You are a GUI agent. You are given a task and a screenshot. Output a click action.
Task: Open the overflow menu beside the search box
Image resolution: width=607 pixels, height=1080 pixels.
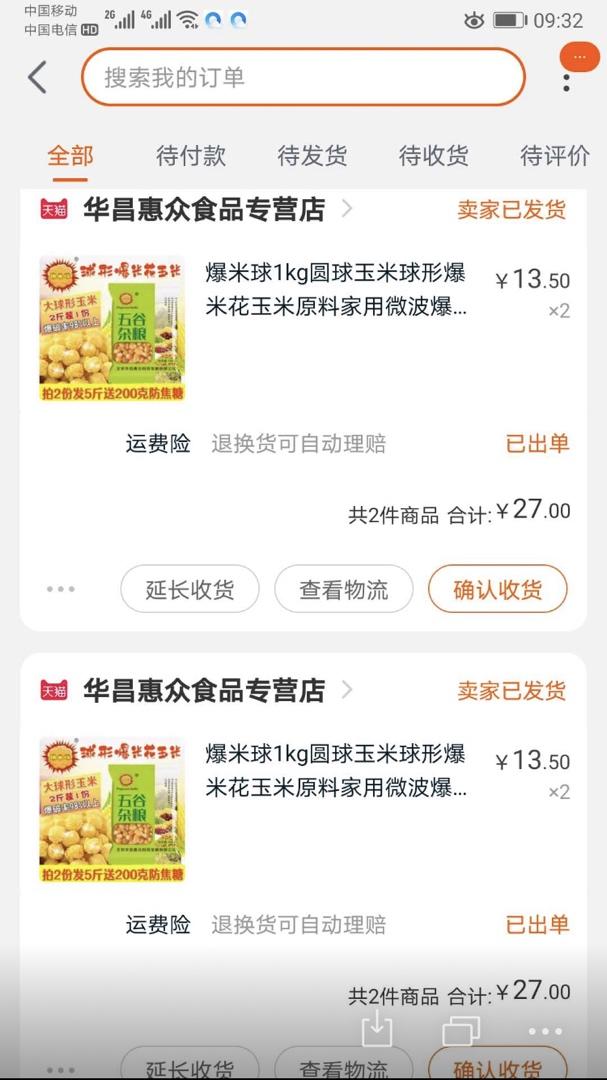(x=567, y=78)
